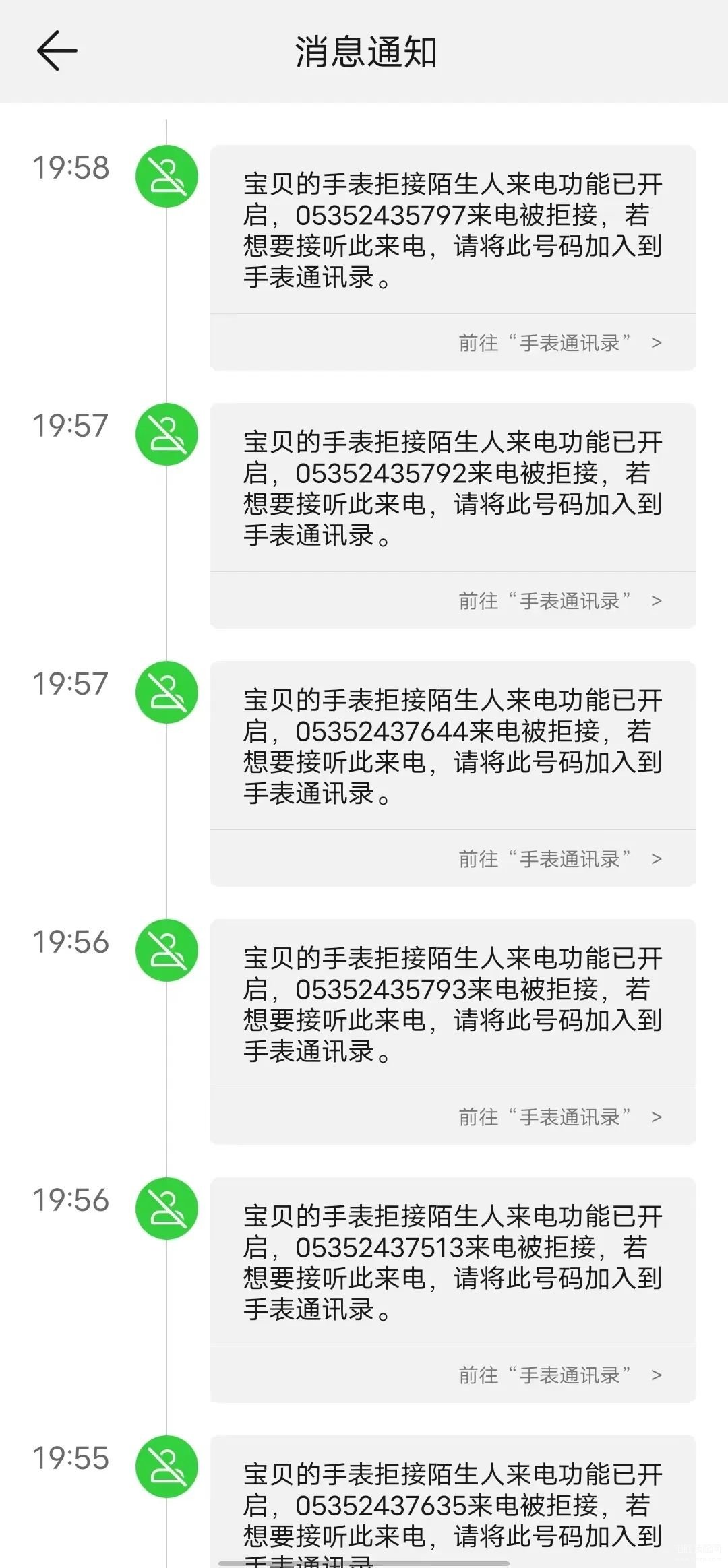The height and width of the screenshot is (1568, 728).
Task: Open 前往手表通讯录 link under 05352435792 notification
Action: coord(560,601)
